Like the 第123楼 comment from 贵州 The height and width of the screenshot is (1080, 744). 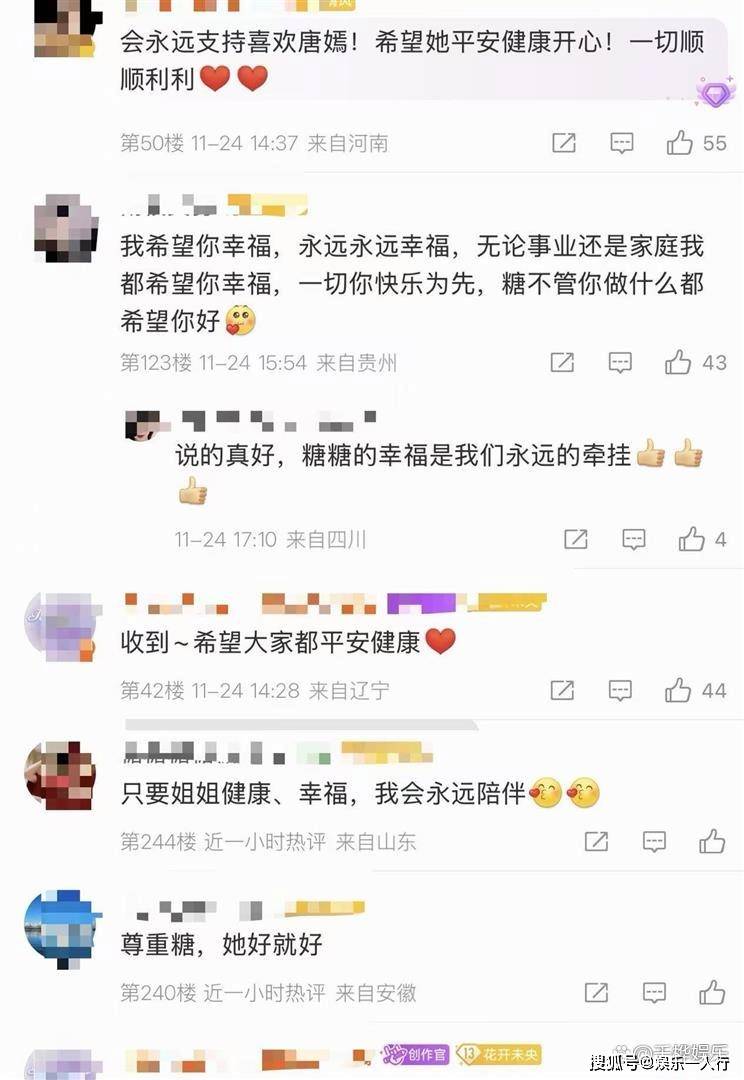[679, 362]
